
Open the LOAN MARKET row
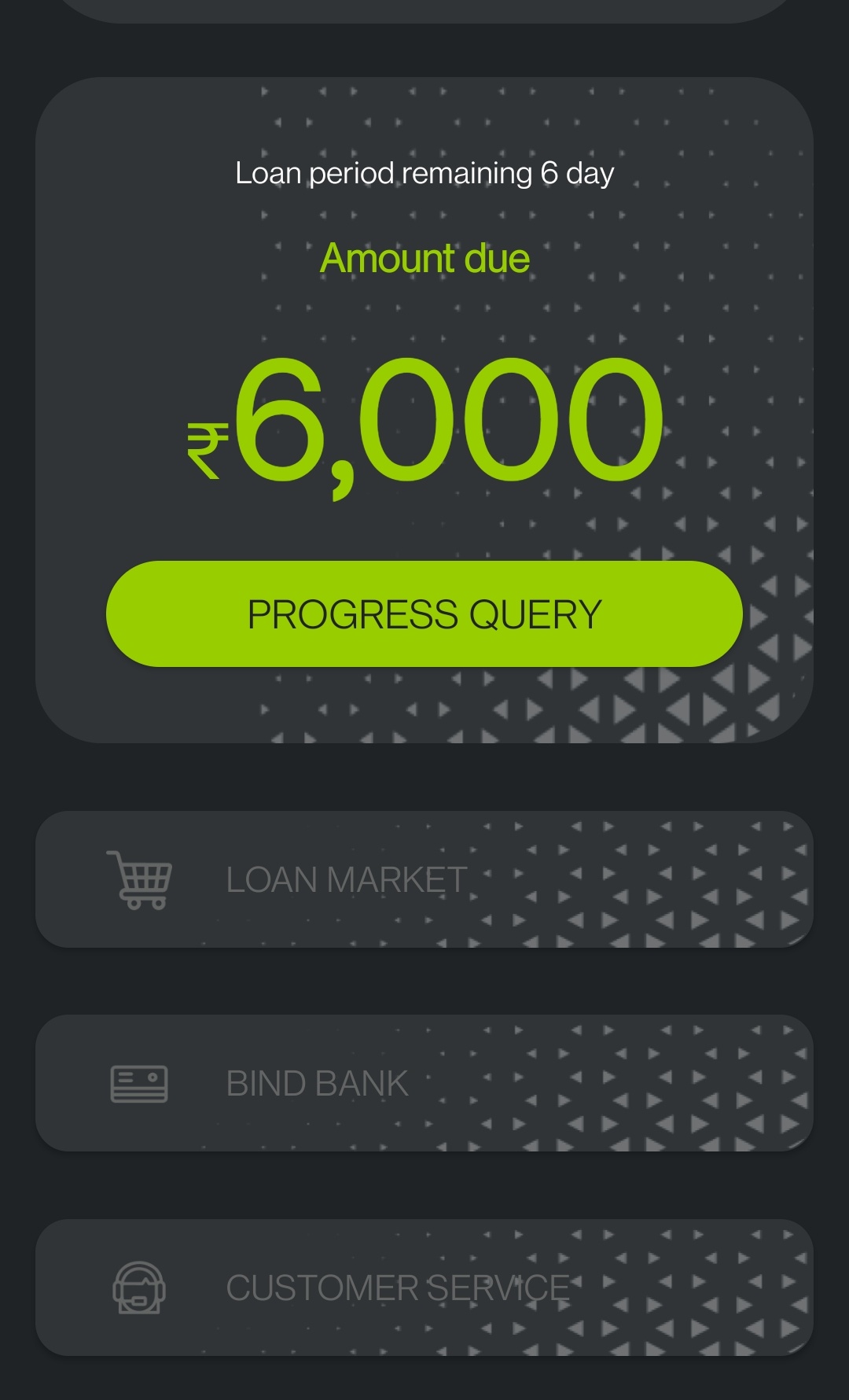[x=424, y=879]
